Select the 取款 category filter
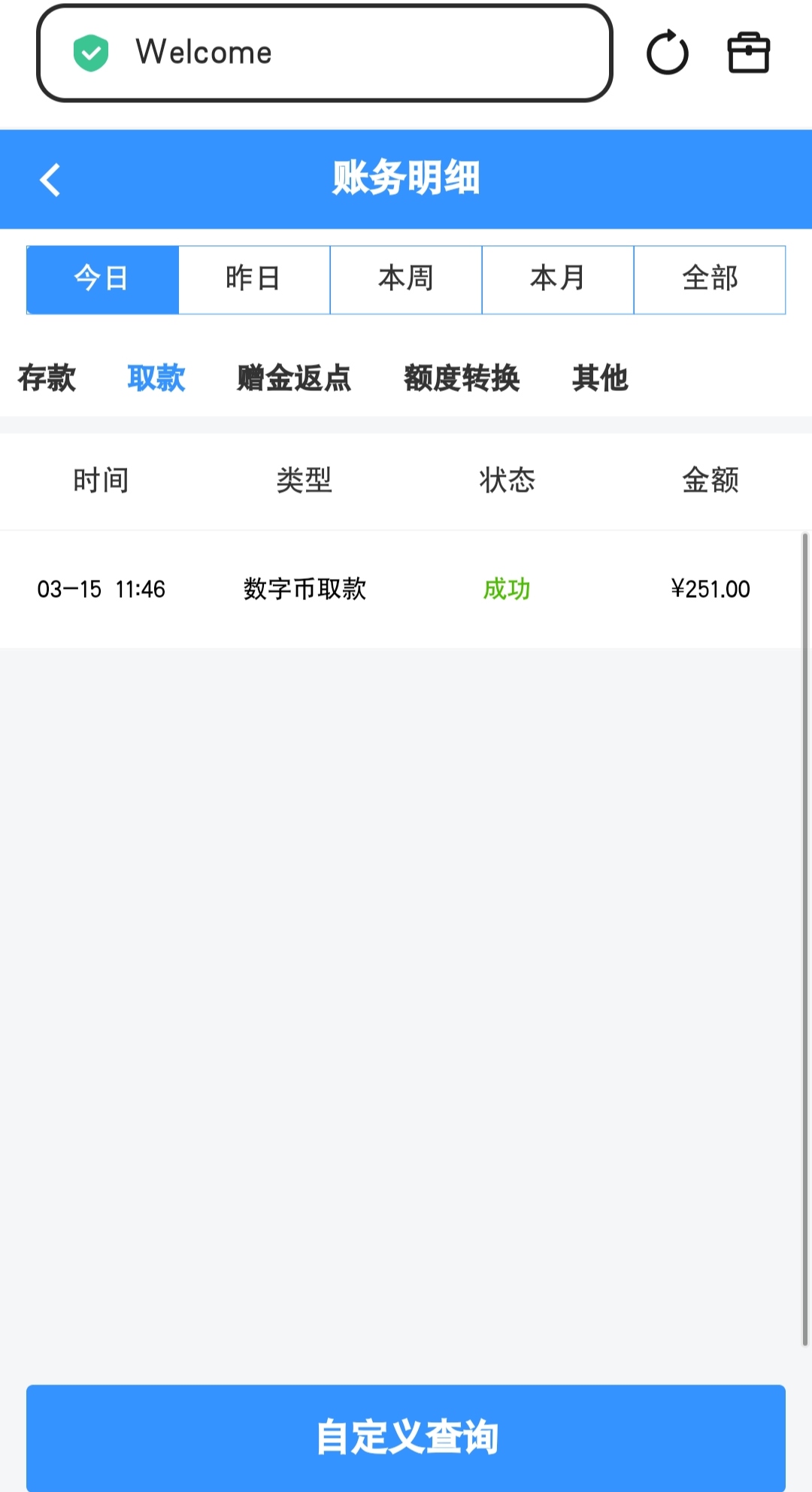Image resolution: width=812 pixels, height=1492 pixels. click(158, 379)
